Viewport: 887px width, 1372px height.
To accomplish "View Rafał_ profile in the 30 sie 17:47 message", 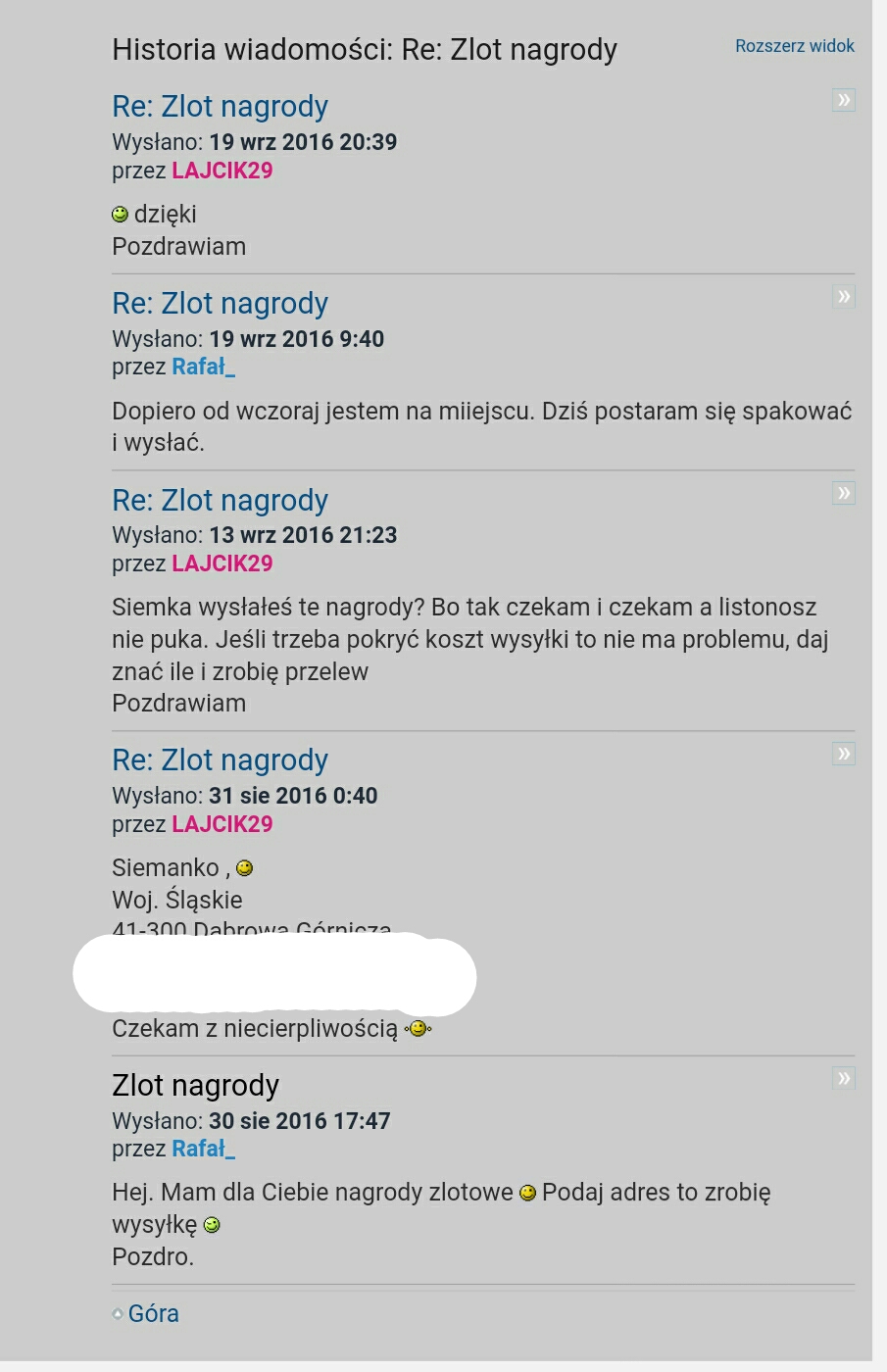I will 203,1149.
